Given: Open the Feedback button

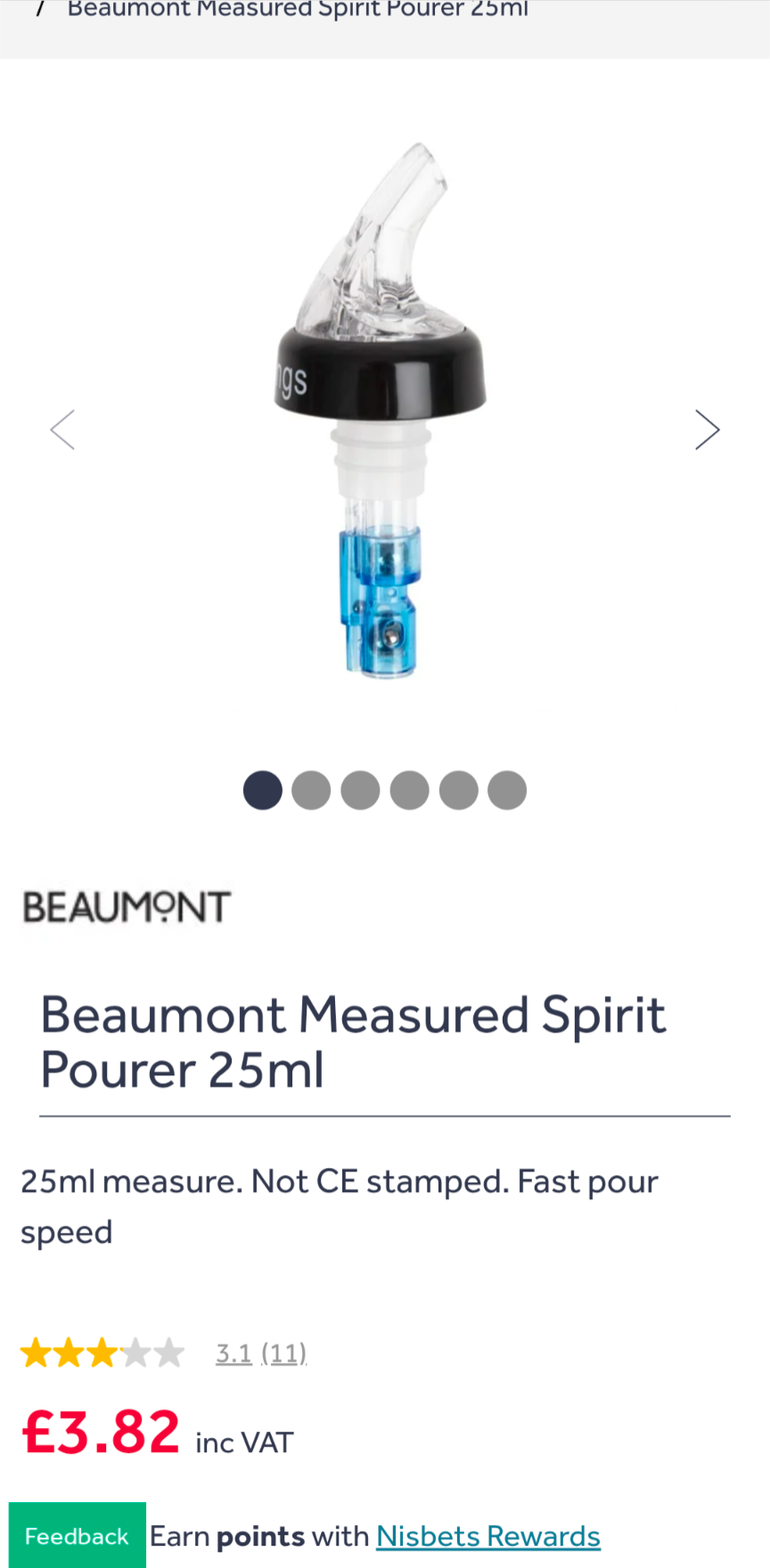Looking at the screenshot, I should click(x=77, y=1536).
